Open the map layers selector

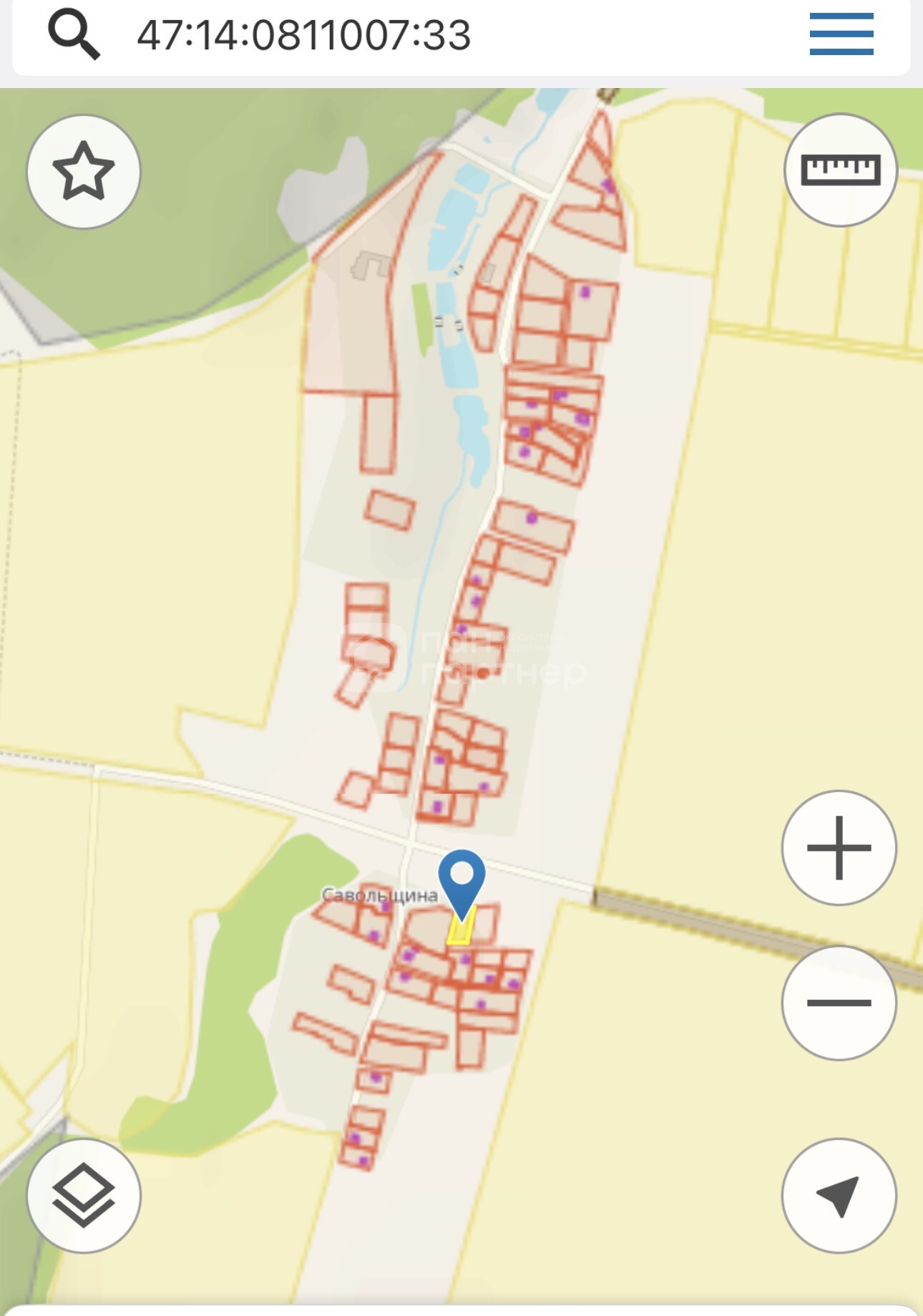coord(84,1196)
